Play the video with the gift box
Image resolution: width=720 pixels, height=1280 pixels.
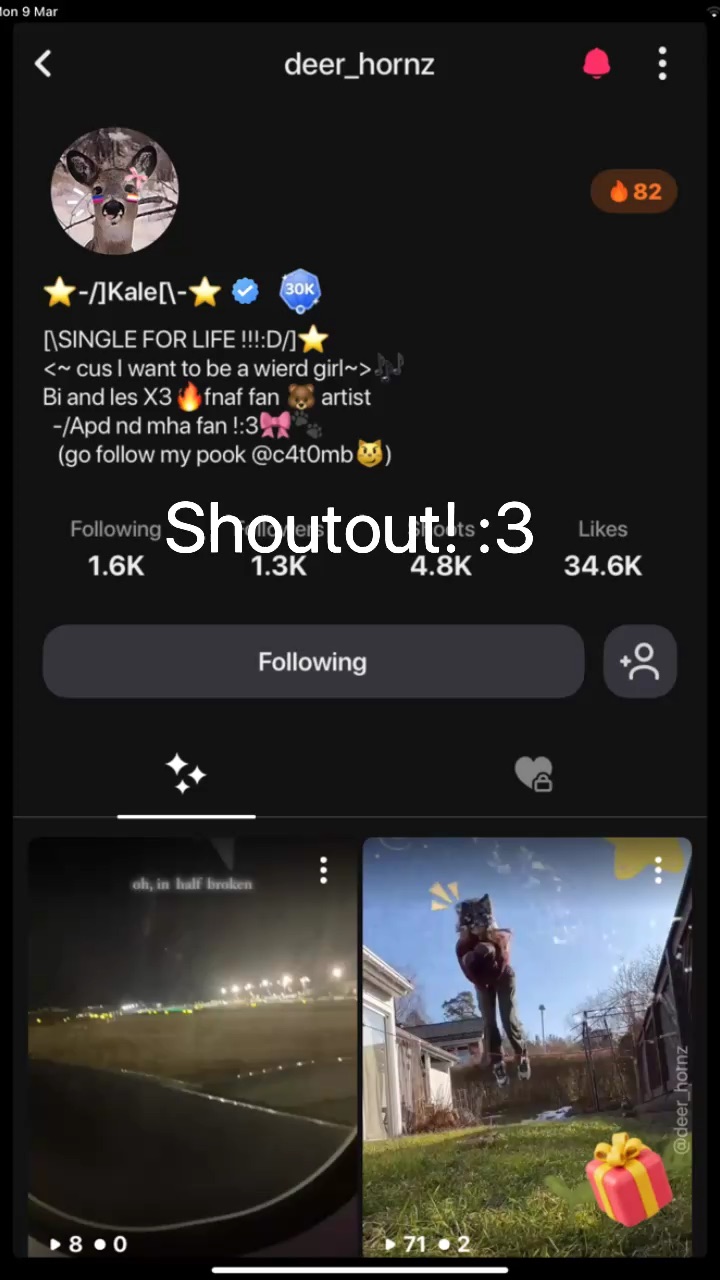coord(527,1040)
